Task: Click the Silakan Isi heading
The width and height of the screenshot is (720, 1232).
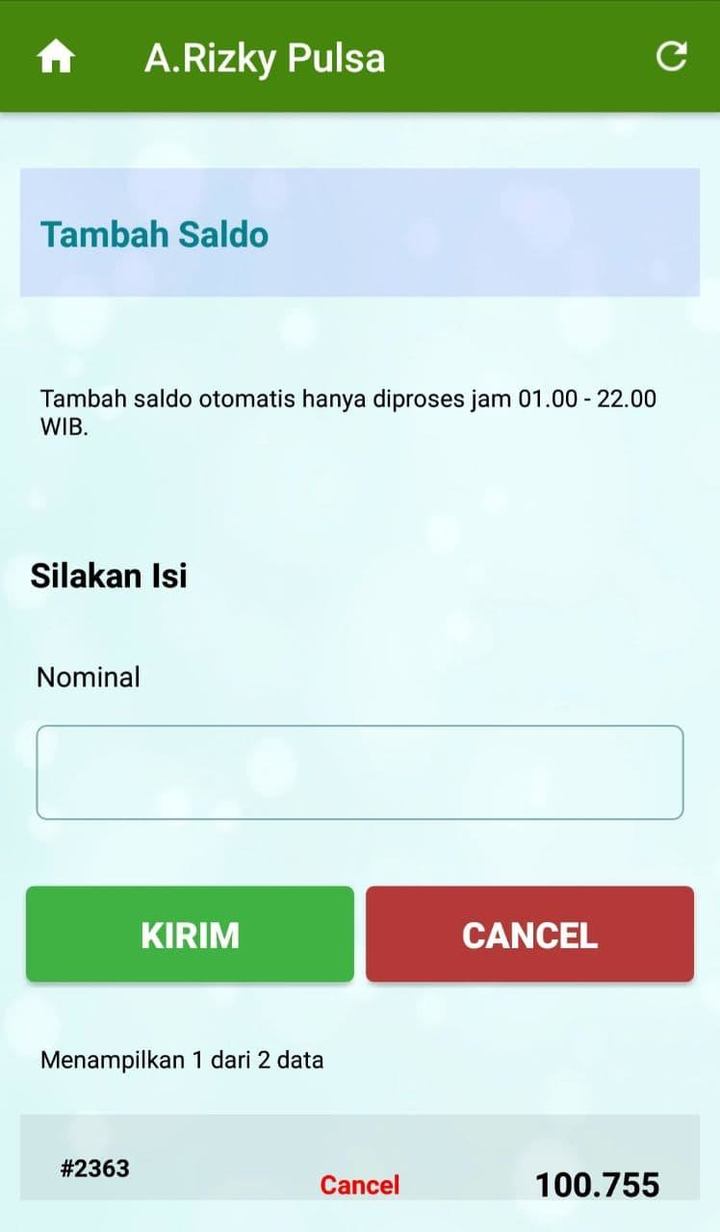Action: click(109, 575)
